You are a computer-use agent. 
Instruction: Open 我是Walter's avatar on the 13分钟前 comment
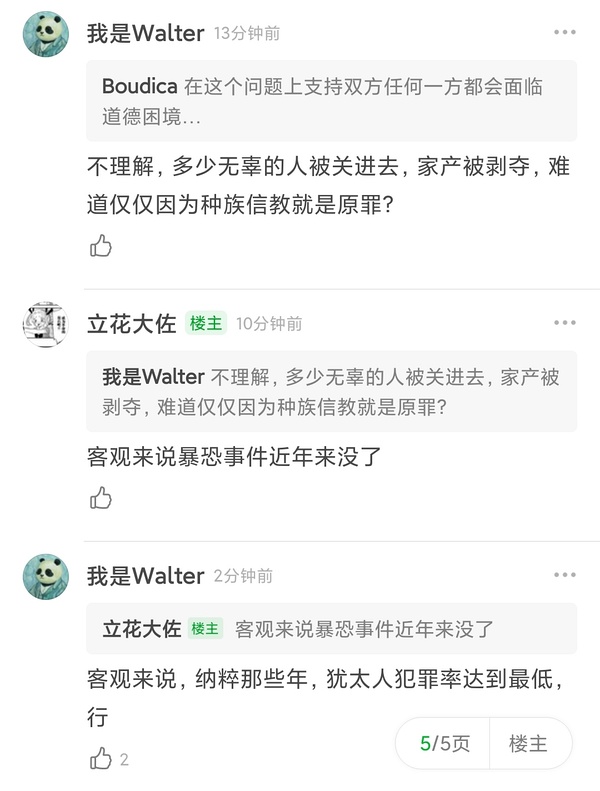point(46,34)
